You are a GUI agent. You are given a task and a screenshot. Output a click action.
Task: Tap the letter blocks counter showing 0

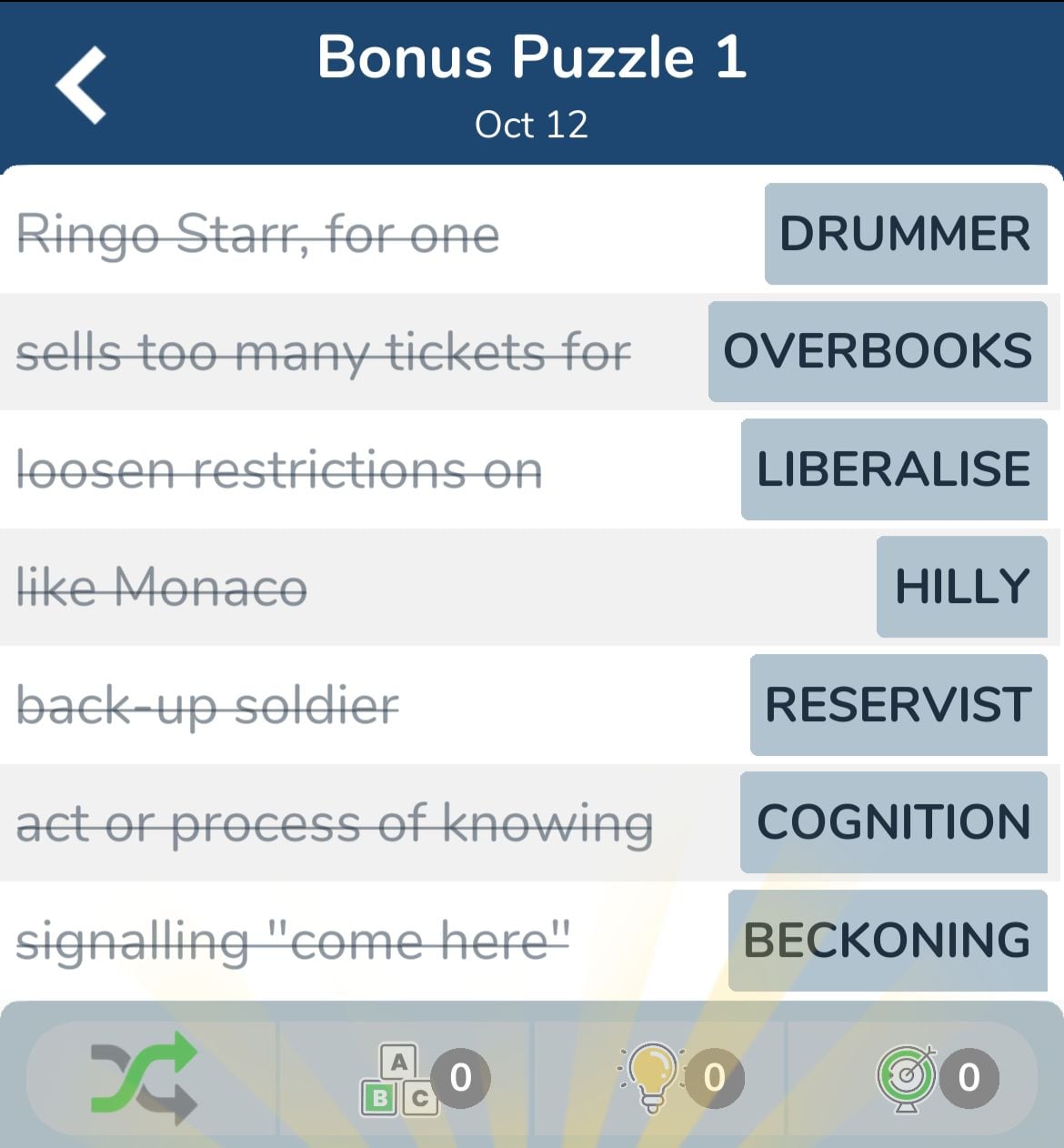click(463, 1077)
